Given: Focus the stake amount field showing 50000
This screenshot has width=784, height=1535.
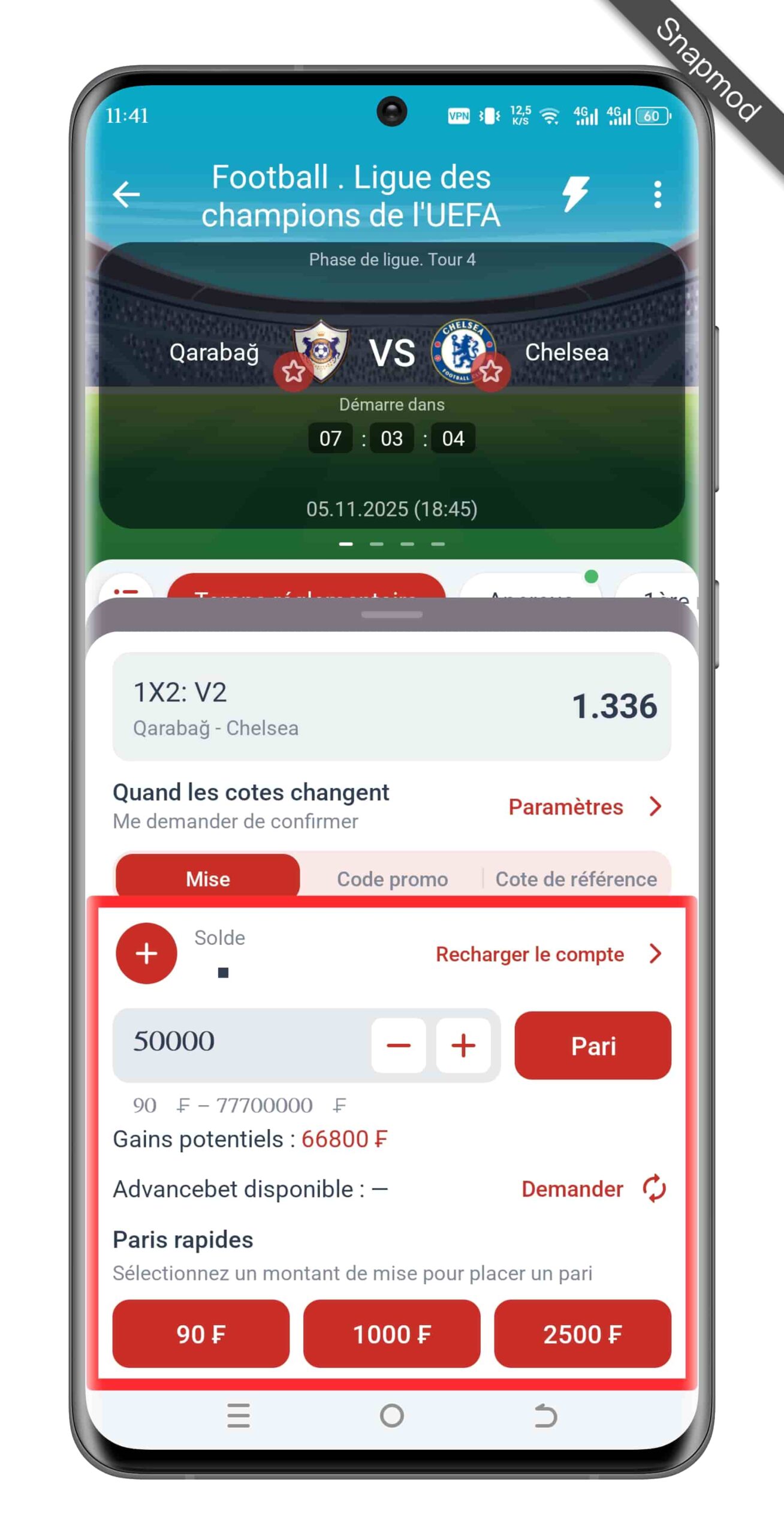Looking at the screenshot, I should (x=240, y=1041).
